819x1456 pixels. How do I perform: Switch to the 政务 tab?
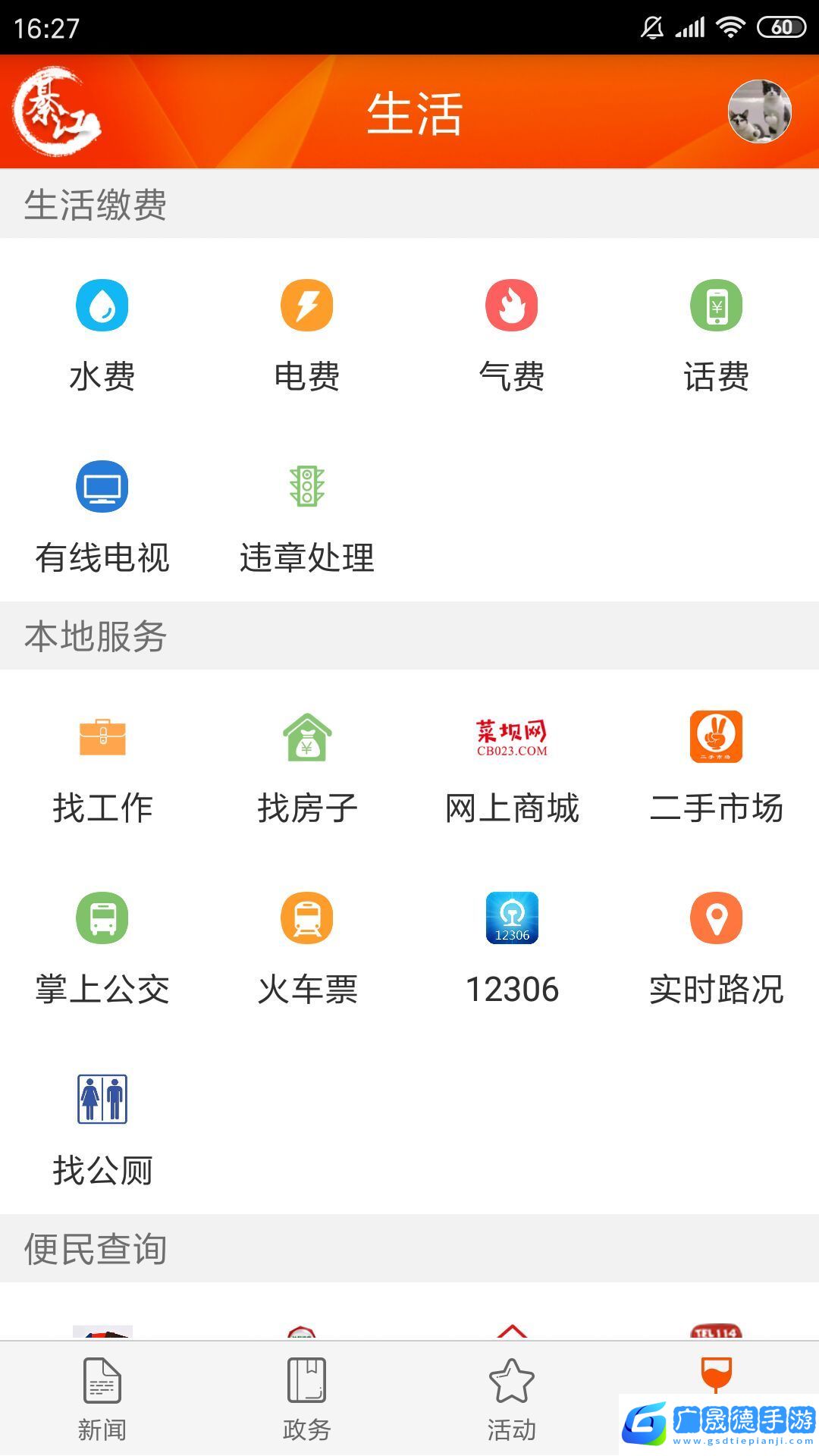tap(307, 1400)
